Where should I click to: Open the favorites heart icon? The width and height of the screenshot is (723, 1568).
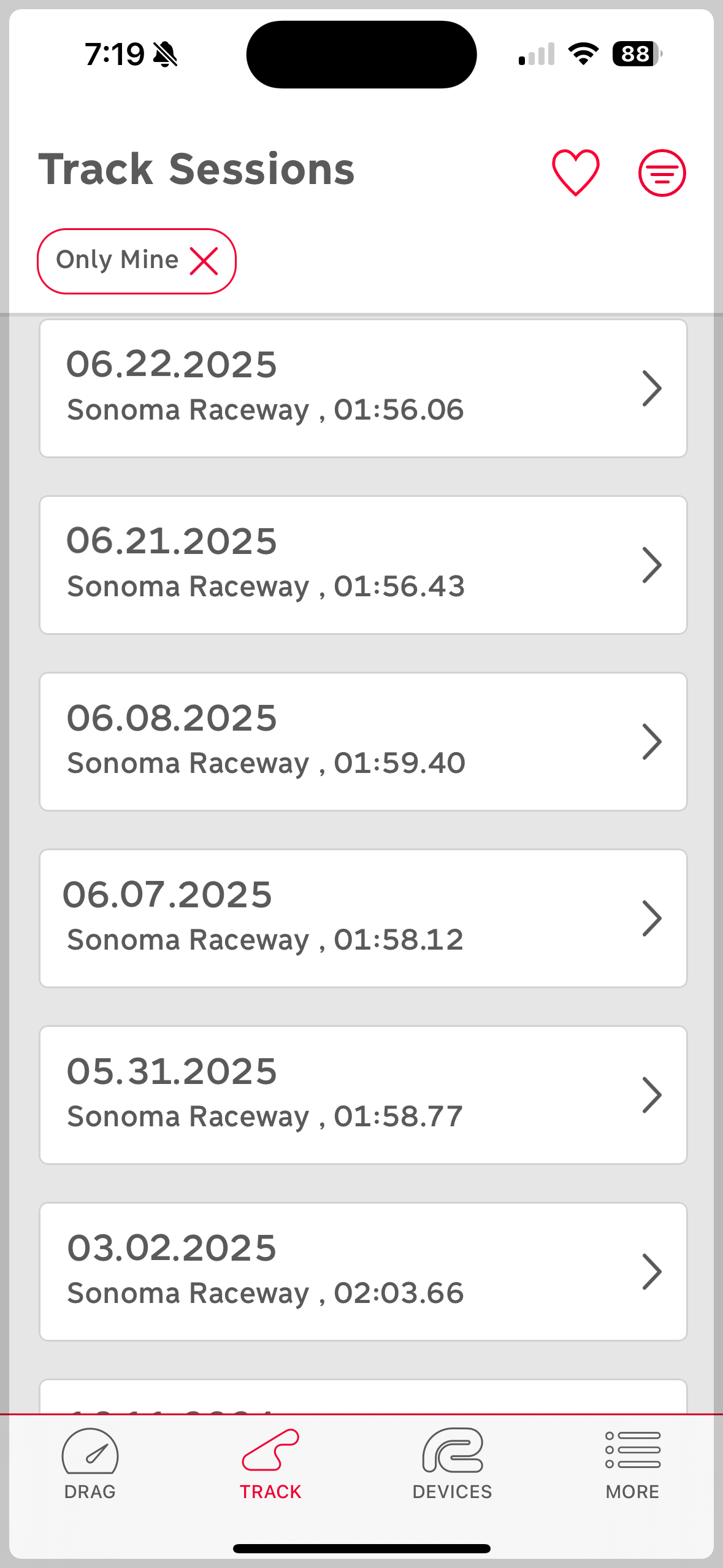pyautogui.click(x=575, y=172)
